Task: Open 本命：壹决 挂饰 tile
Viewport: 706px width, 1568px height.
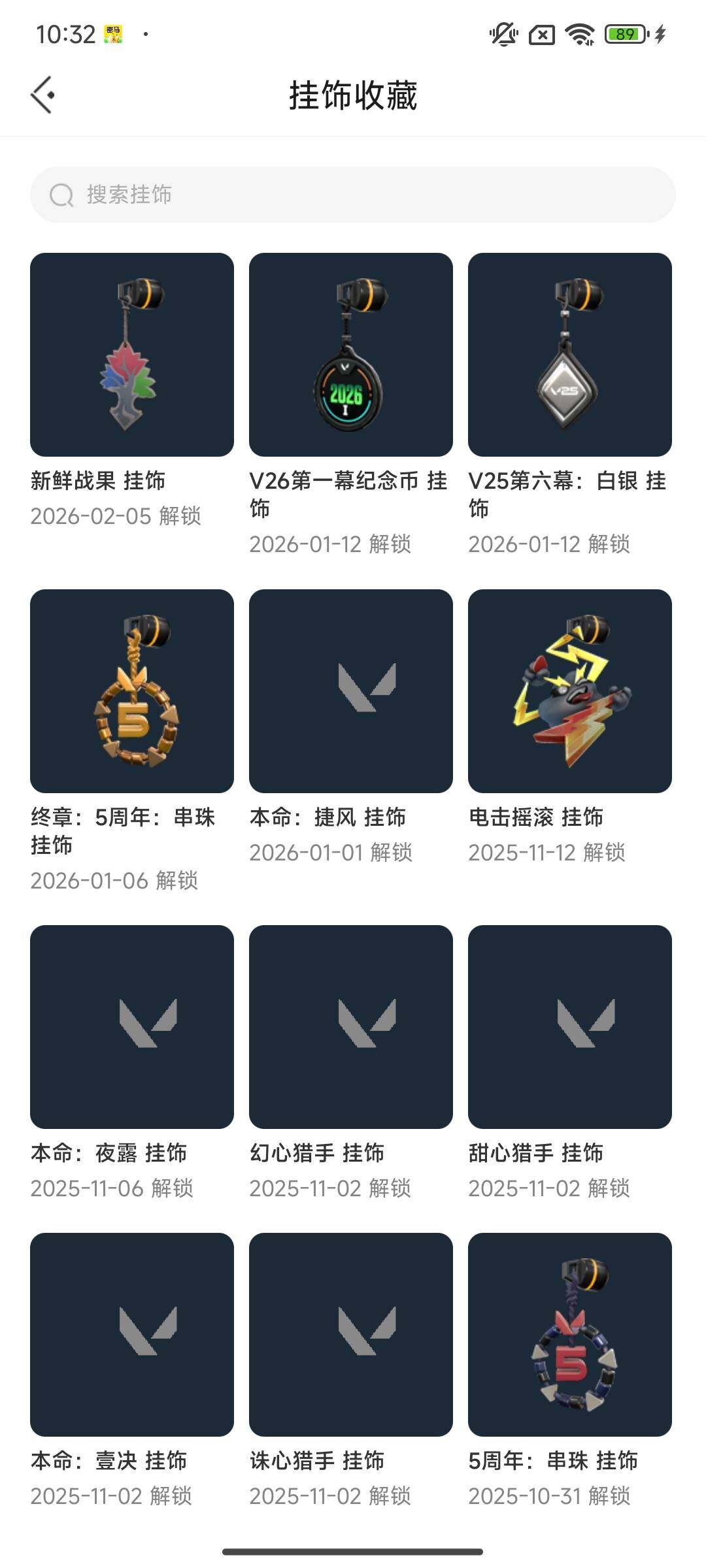Action: [x=132, y=1335]
